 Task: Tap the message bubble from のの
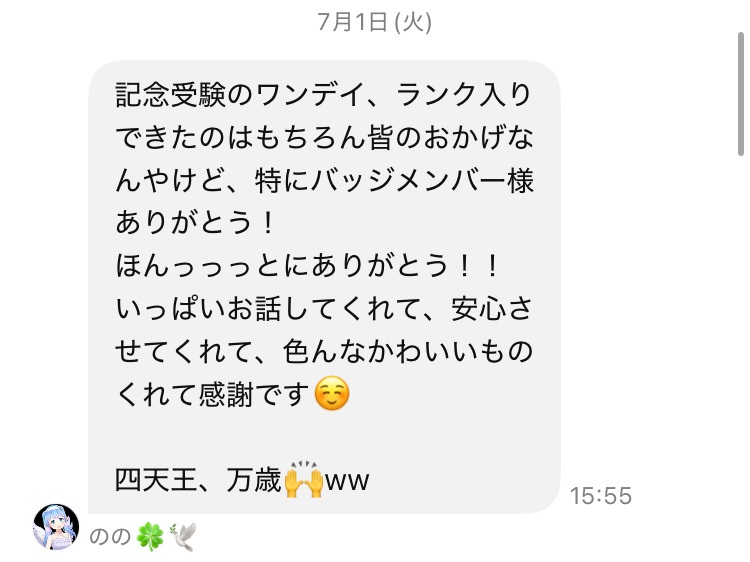(324, 287)
